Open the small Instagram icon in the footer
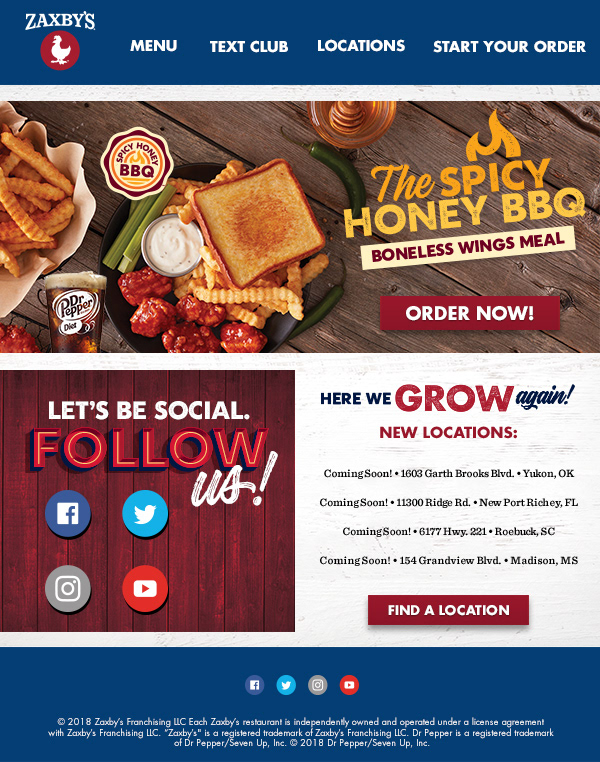This screenshot has height=762, width=600. 317,685
